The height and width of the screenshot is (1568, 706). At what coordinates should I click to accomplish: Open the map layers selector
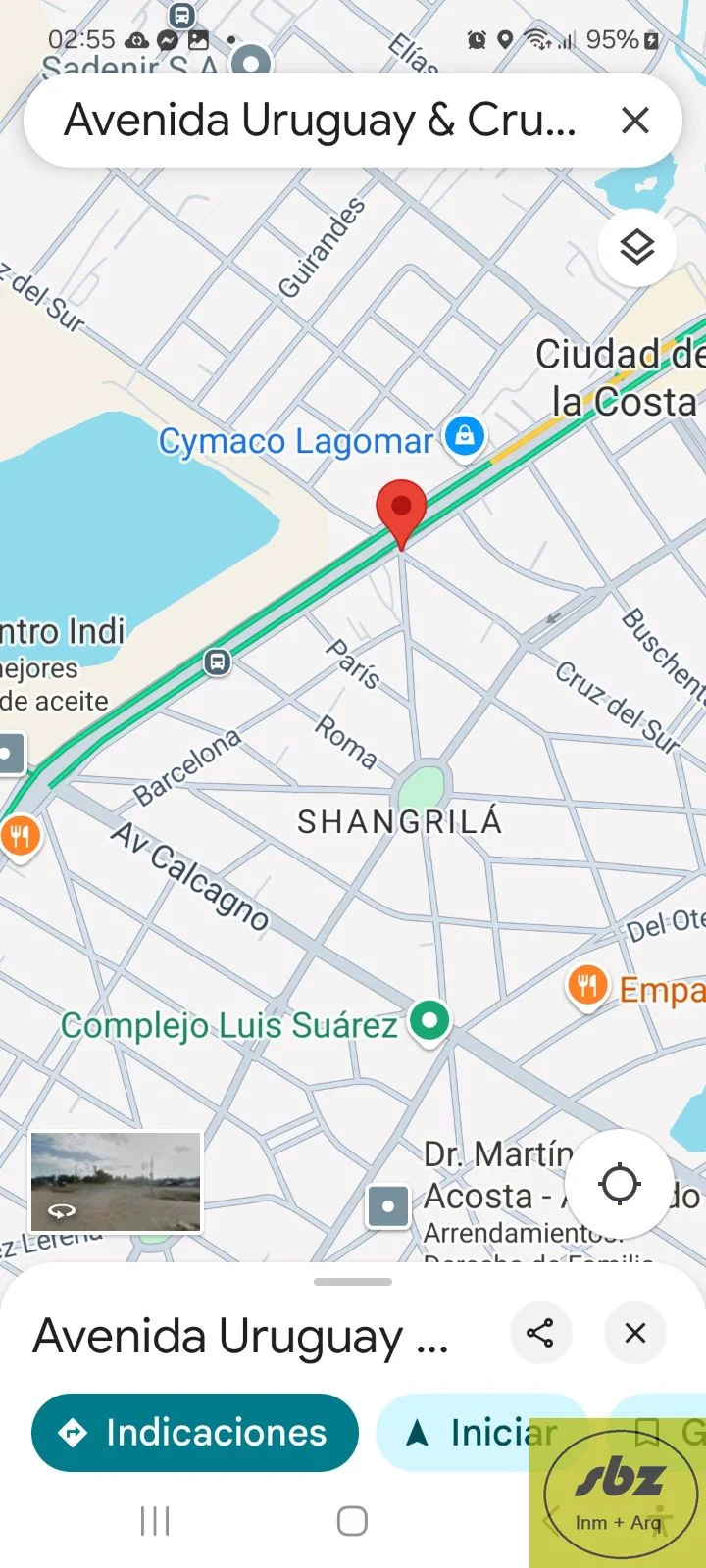coord(637,247)
